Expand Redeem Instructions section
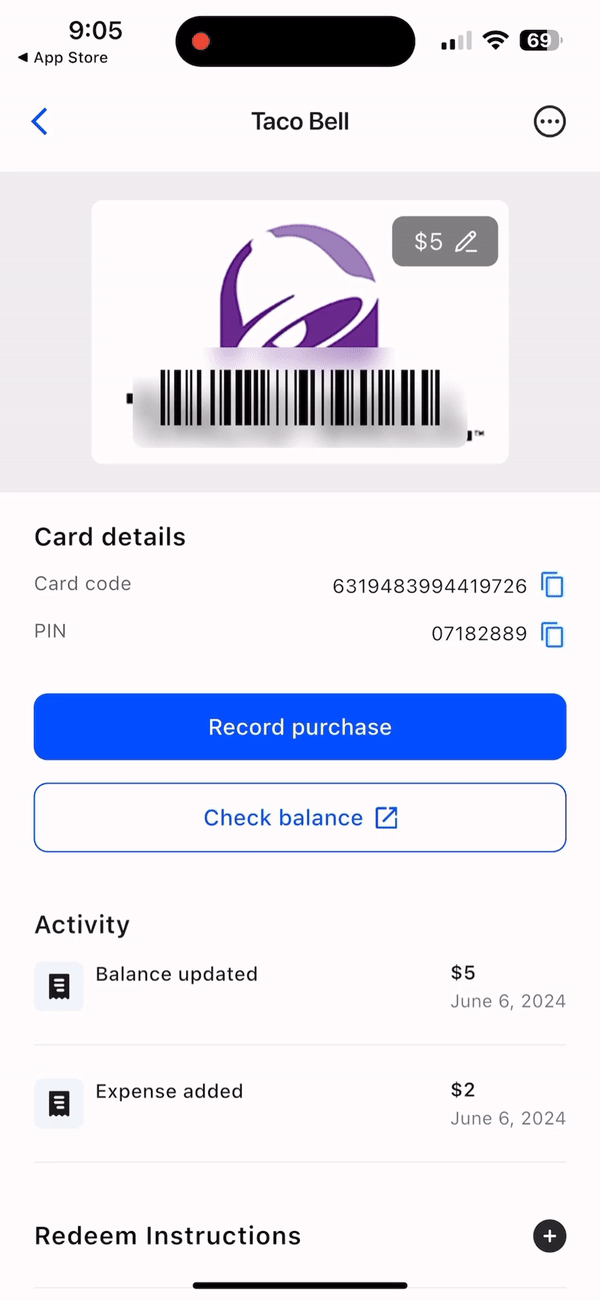 (x=549, y=1236)
